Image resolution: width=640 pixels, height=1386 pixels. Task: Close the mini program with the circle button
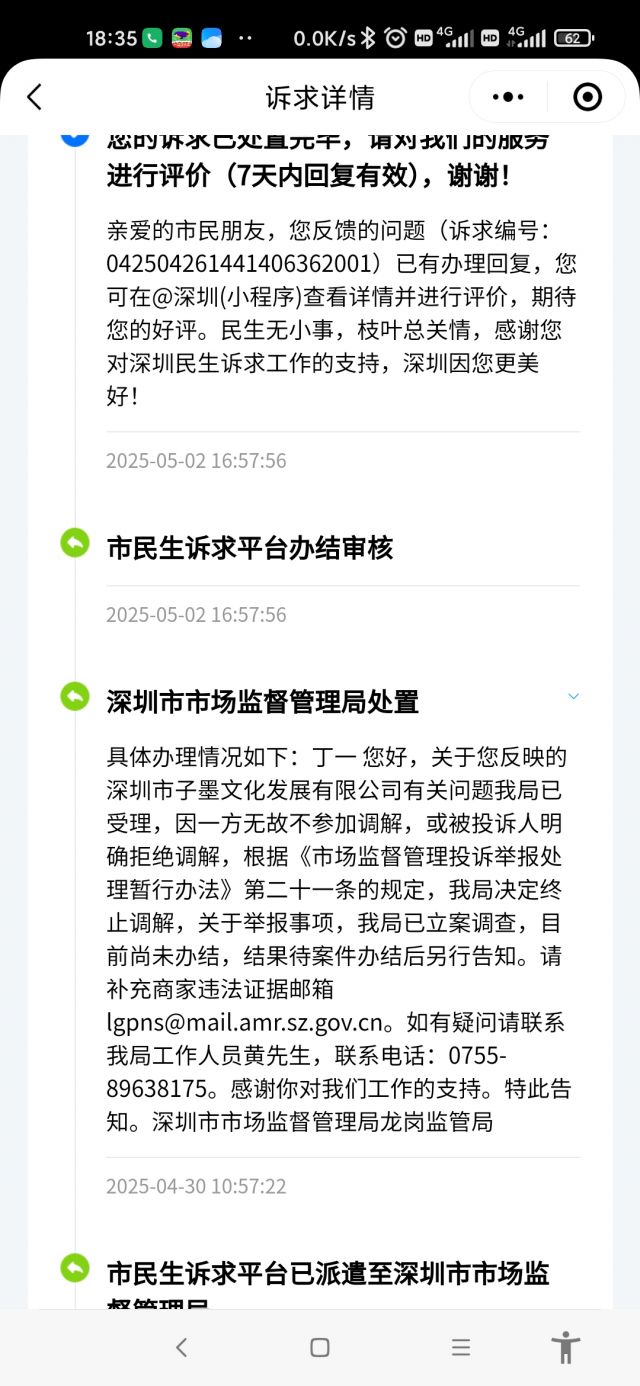coord(588,97)
